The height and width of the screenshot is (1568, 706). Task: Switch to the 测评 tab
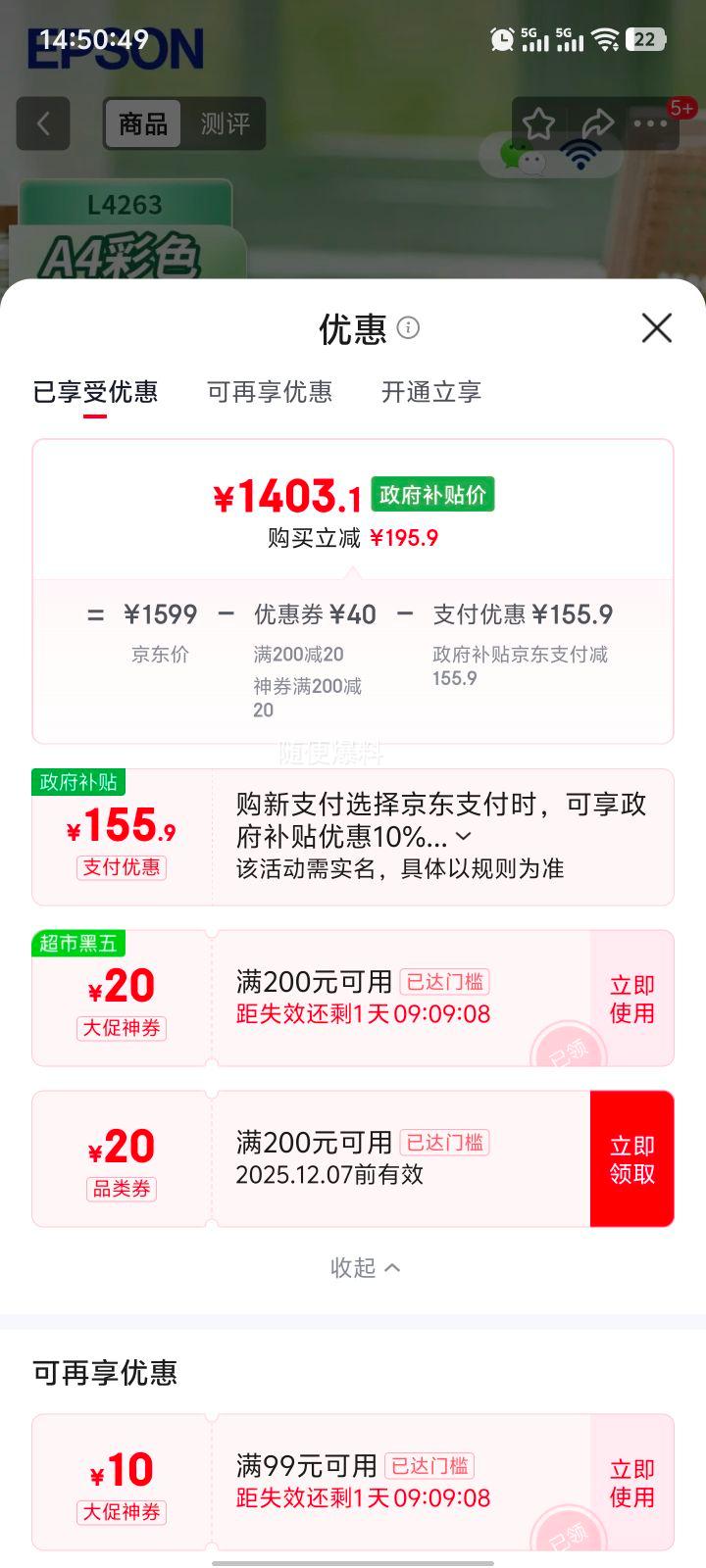[x=227, y=123]
